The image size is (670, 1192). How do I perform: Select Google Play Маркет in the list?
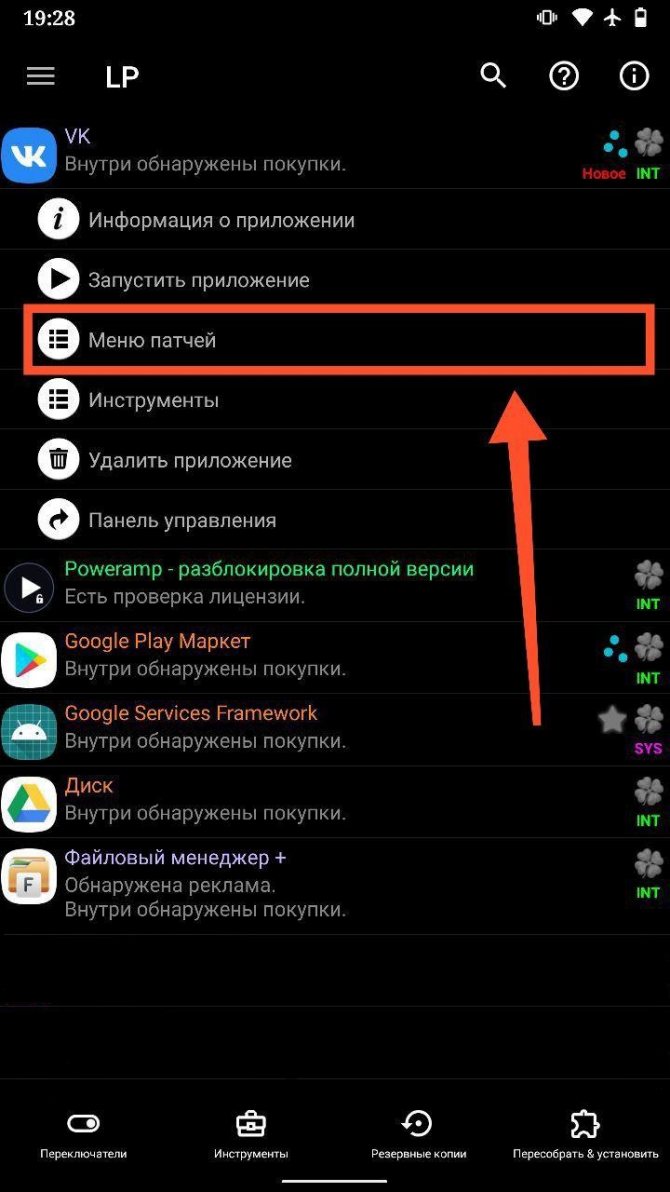205,654
